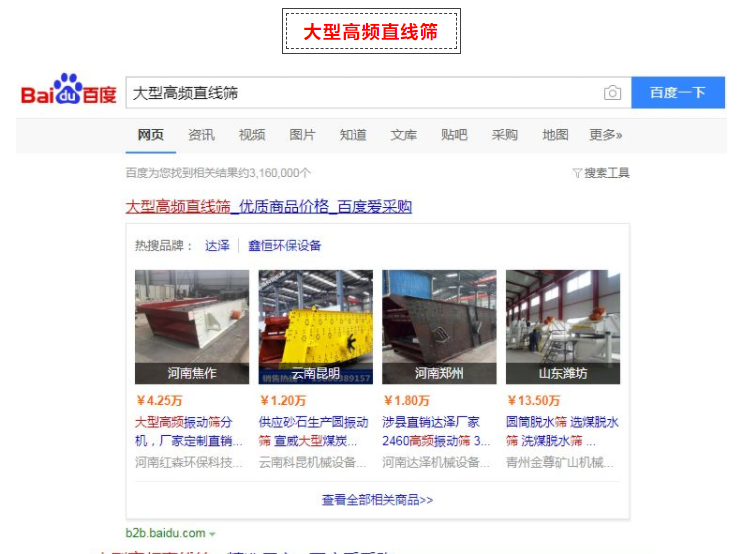The image size is (740, 554).
Task: Switch to the 视频 tab
Action: (252, 135)
